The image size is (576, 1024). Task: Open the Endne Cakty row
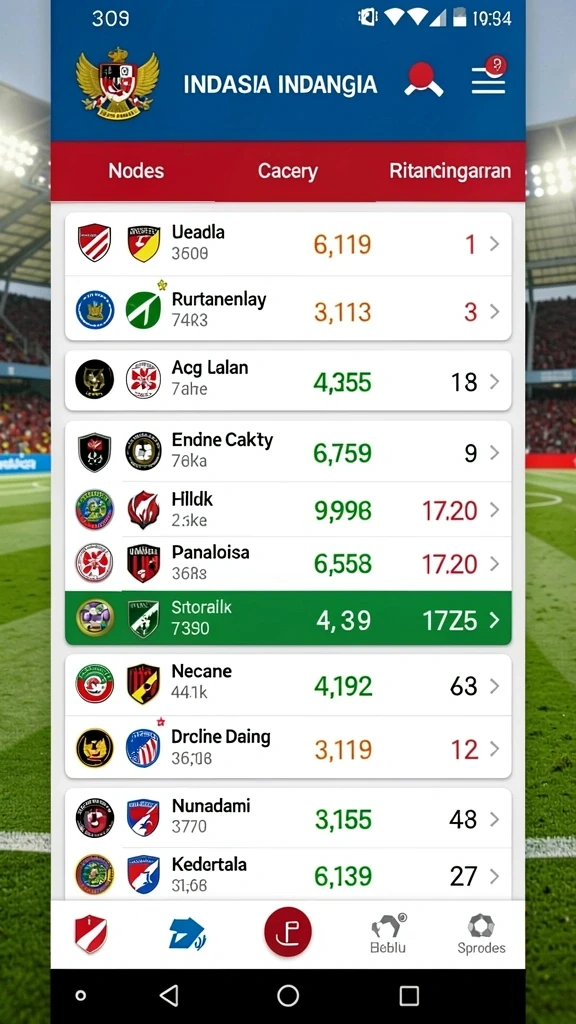coord(288,451)
